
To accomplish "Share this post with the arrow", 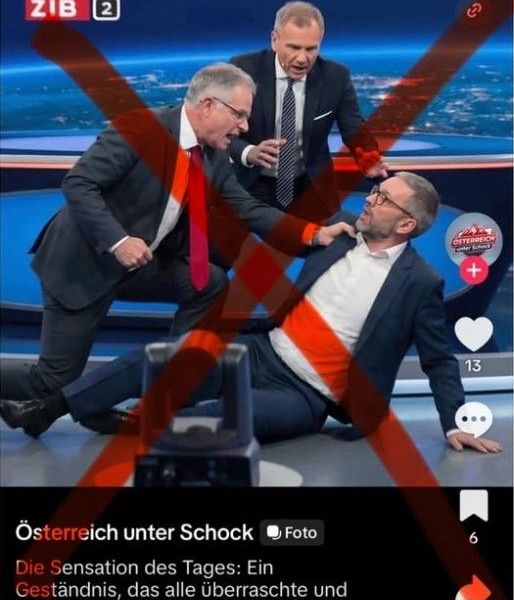I will [475, 589].
